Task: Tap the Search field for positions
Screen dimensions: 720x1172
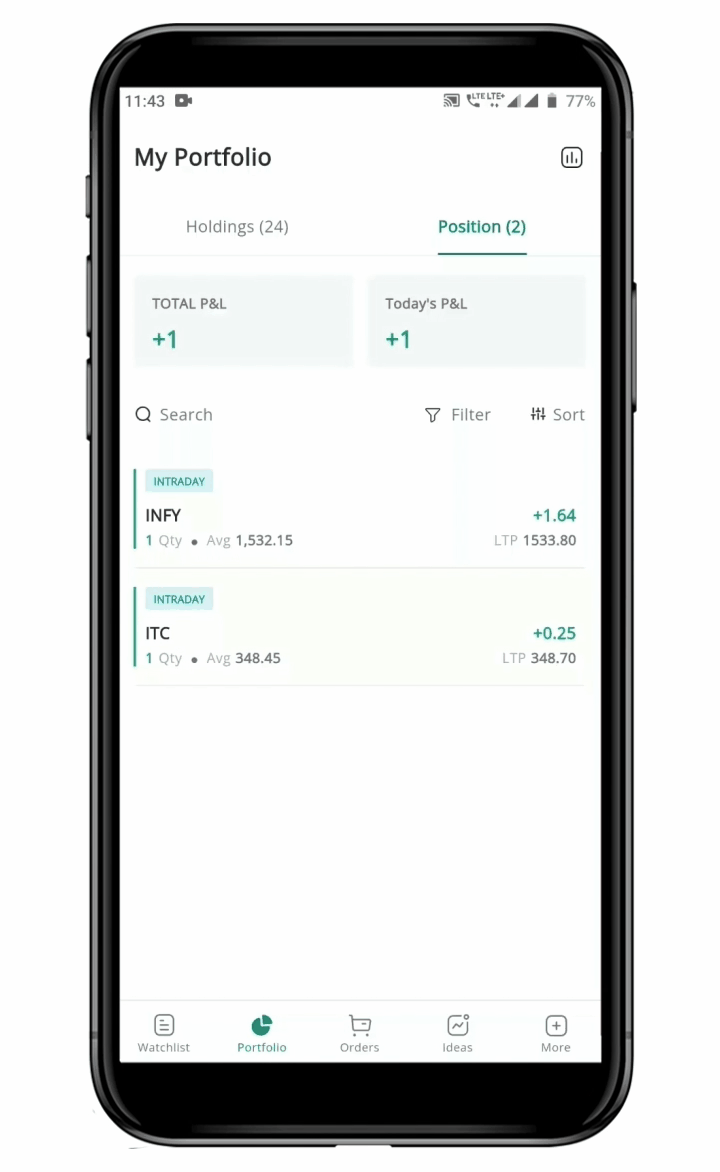Action: [185, 415]
